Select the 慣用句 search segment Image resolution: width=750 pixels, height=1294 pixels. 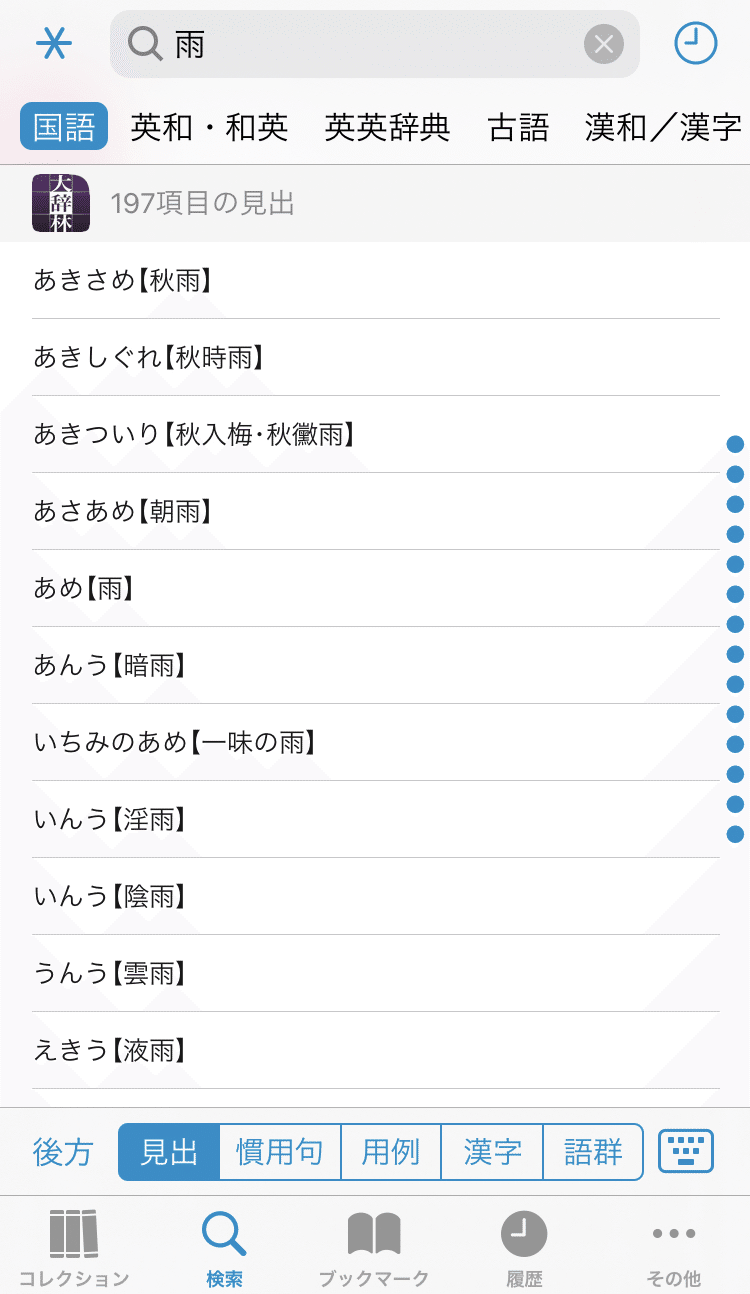click(280, 1152)
